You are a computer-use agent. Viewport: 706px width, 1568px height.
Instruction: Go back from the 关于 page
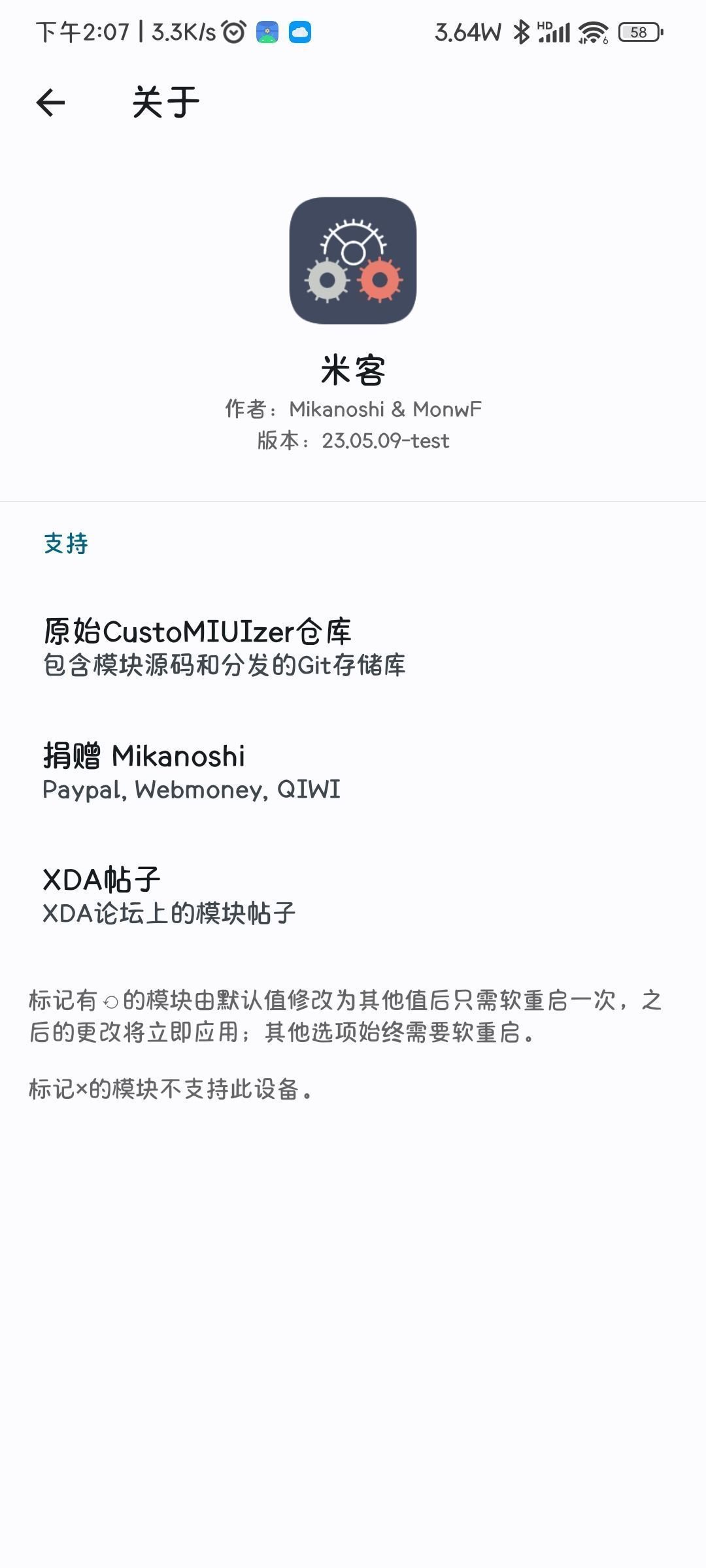(x=50, y=103)
